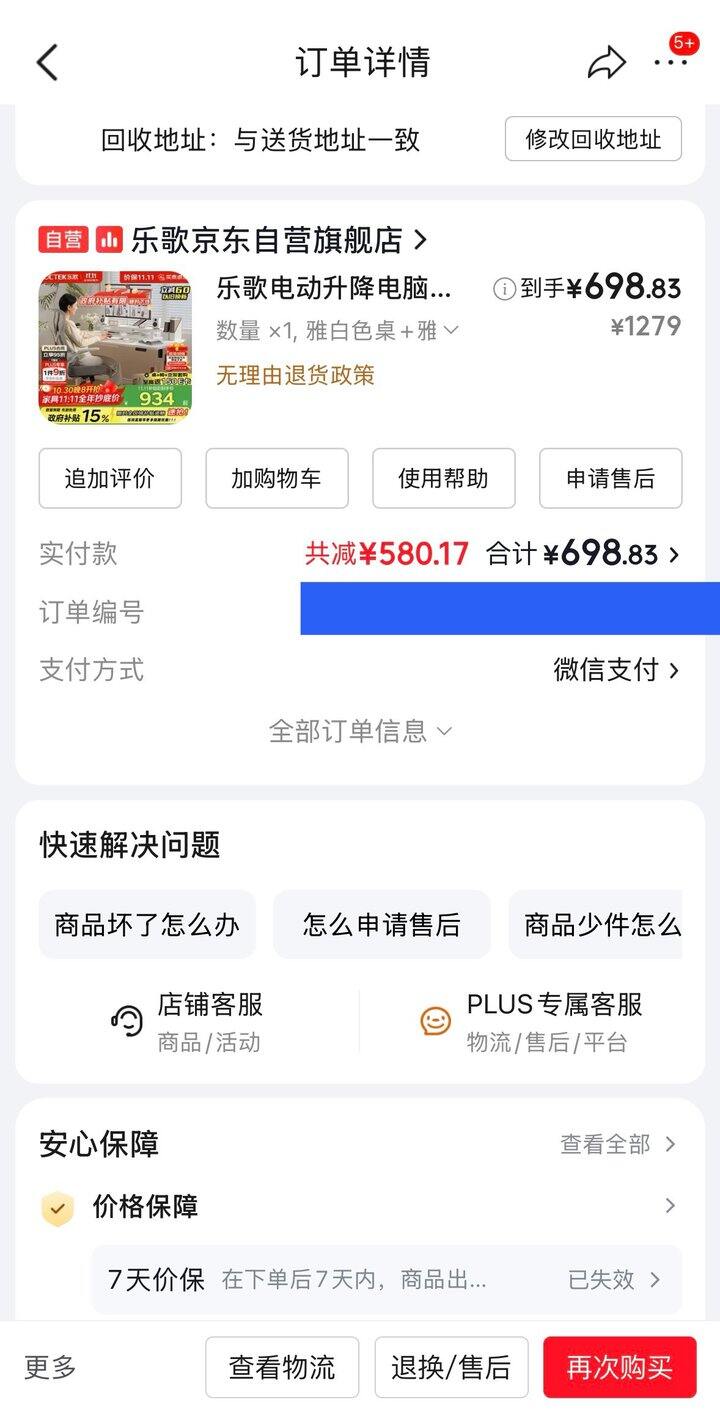Tap 查看物流 to track shipping
The width and height of the screenshot is (720, 1411).
pyautogui.click(x=282, y=1367)
